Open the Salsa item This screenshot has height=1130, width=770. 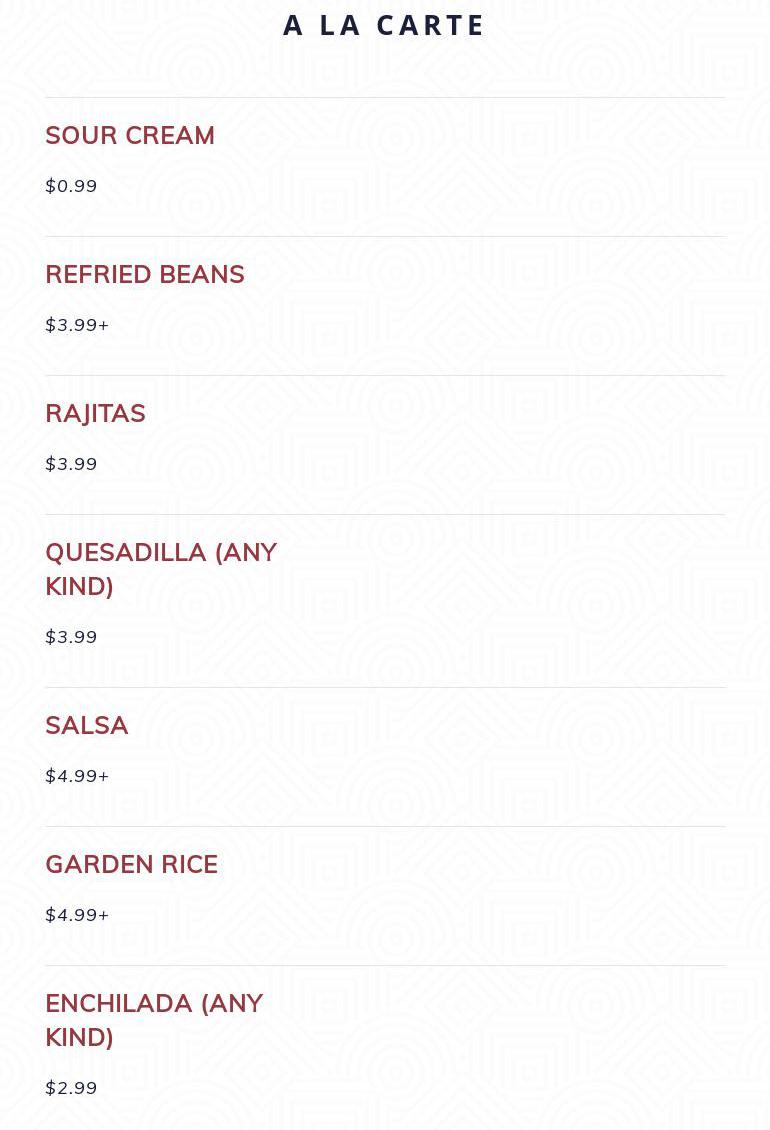coord(87,726)
